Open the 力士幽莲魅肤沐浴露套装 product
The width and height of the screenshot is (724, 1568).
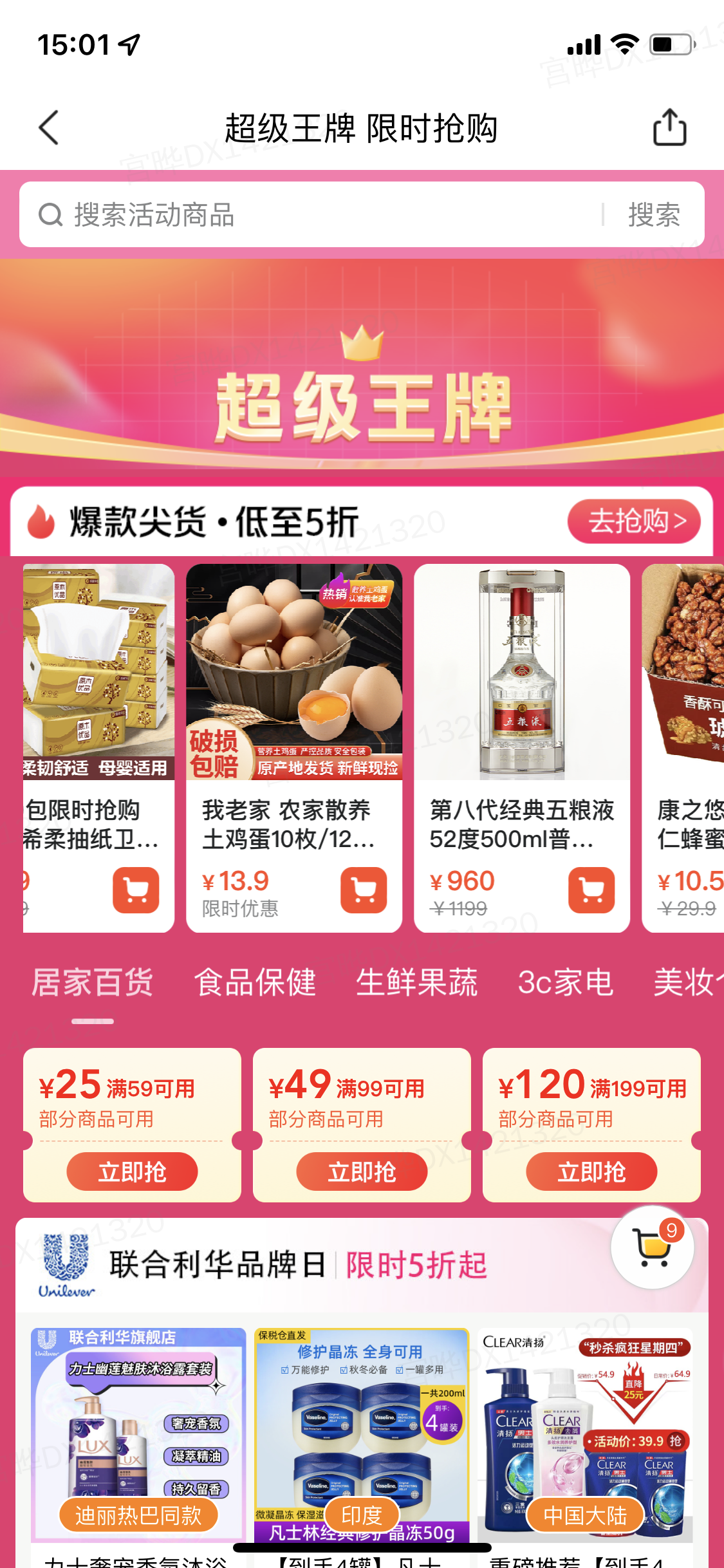138,1435
